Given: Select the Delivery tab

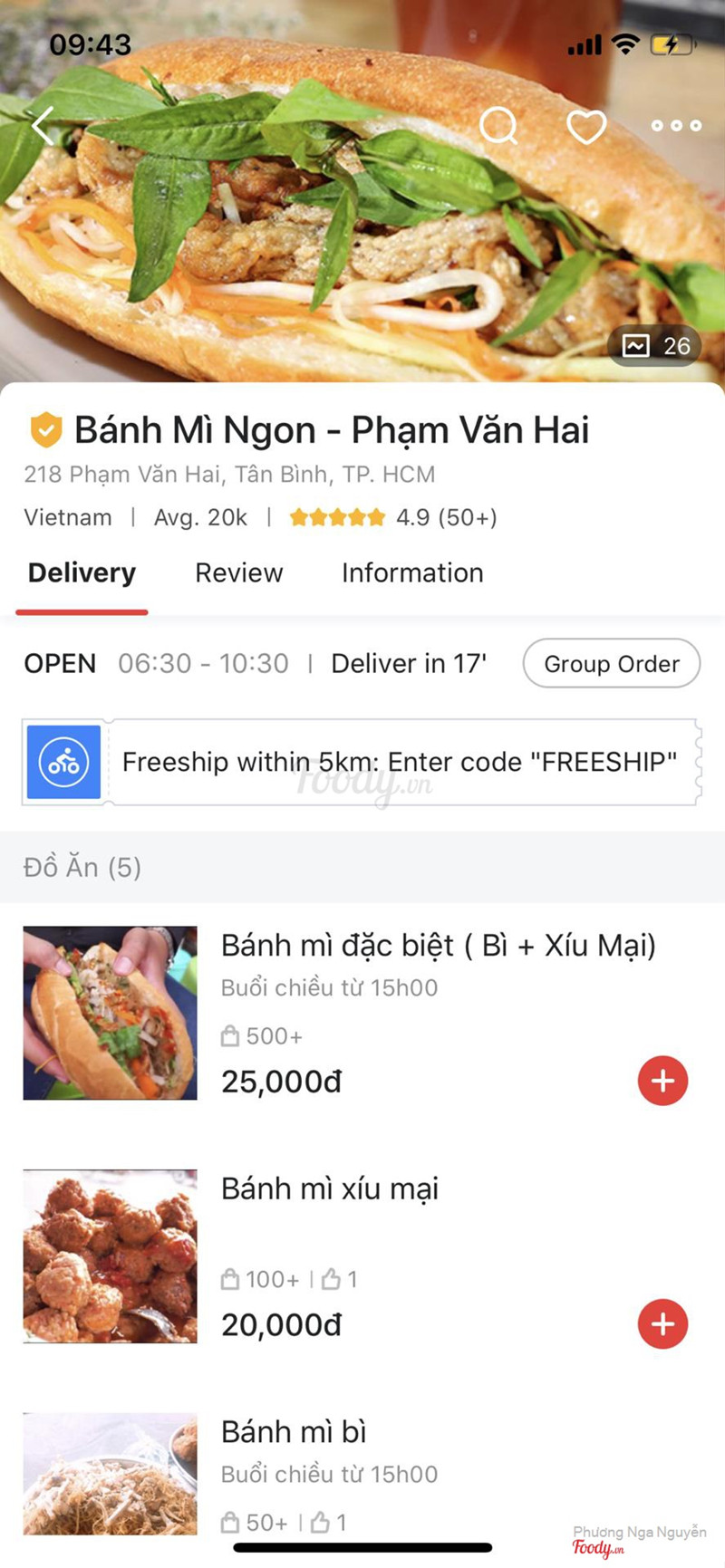Looking at the screenshot, I should point(82,572).
